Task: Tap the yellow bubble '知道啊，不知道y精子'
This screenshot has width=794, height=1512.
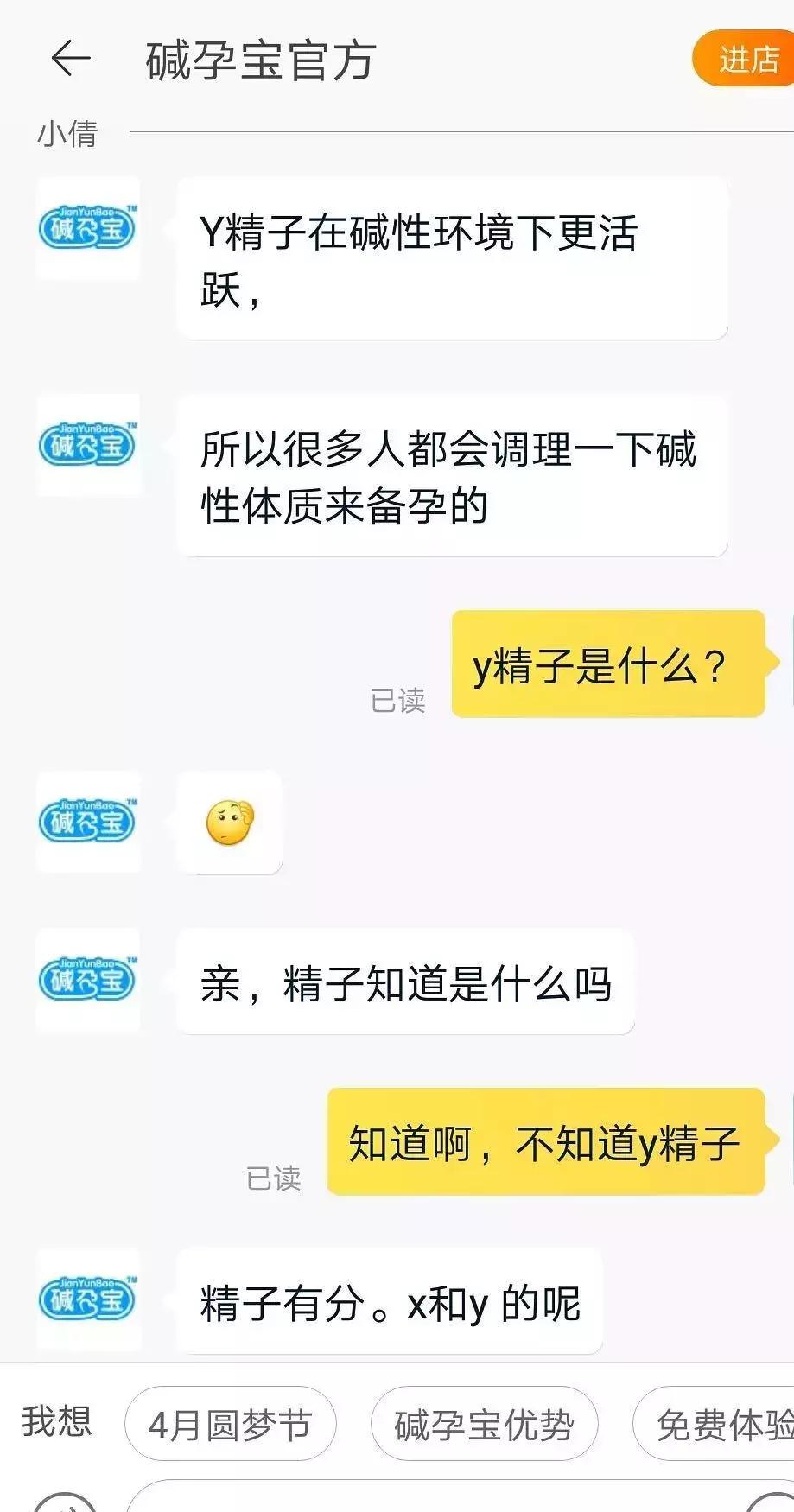Action: click(x=544, y=1142)
